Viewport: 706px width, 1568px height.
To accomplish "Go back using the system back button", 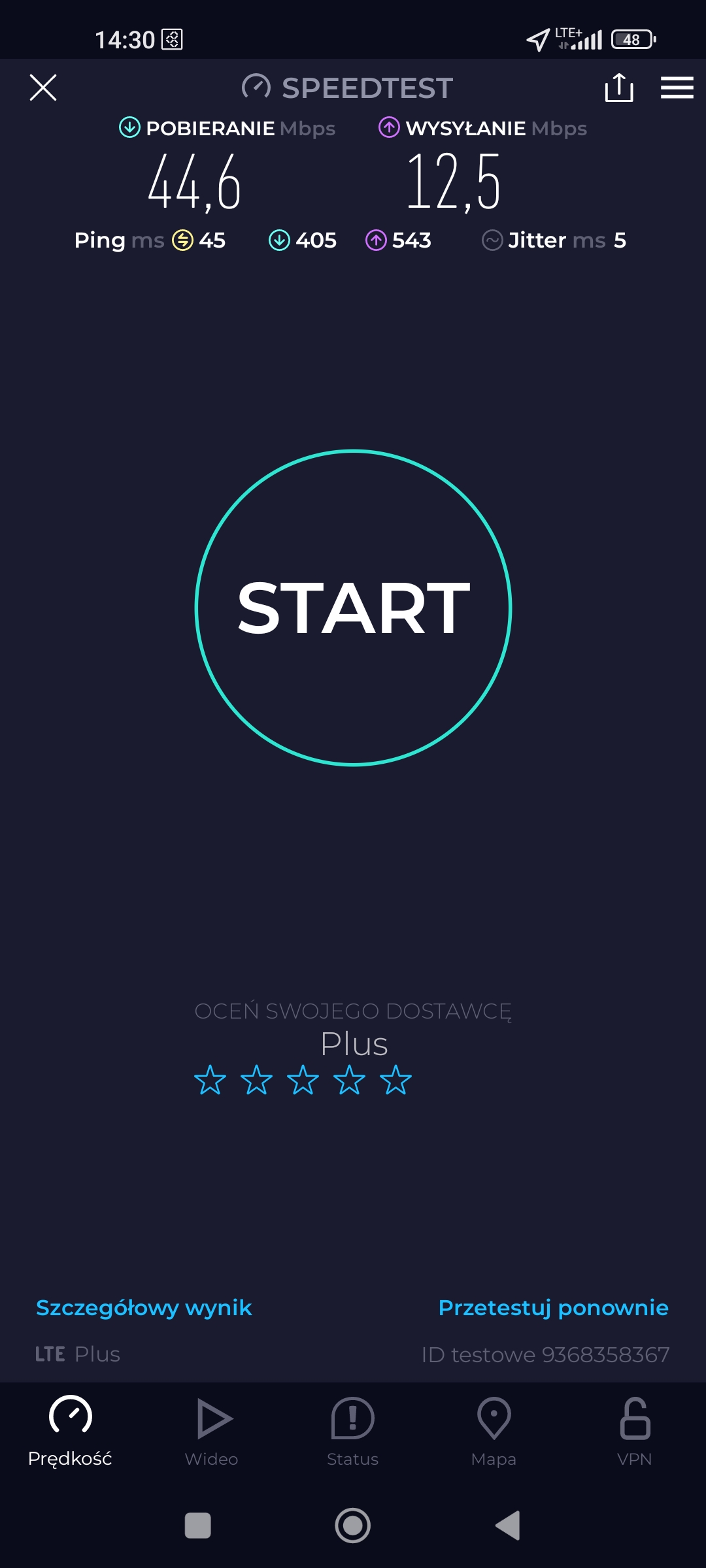I will [x=509, y=1526].
